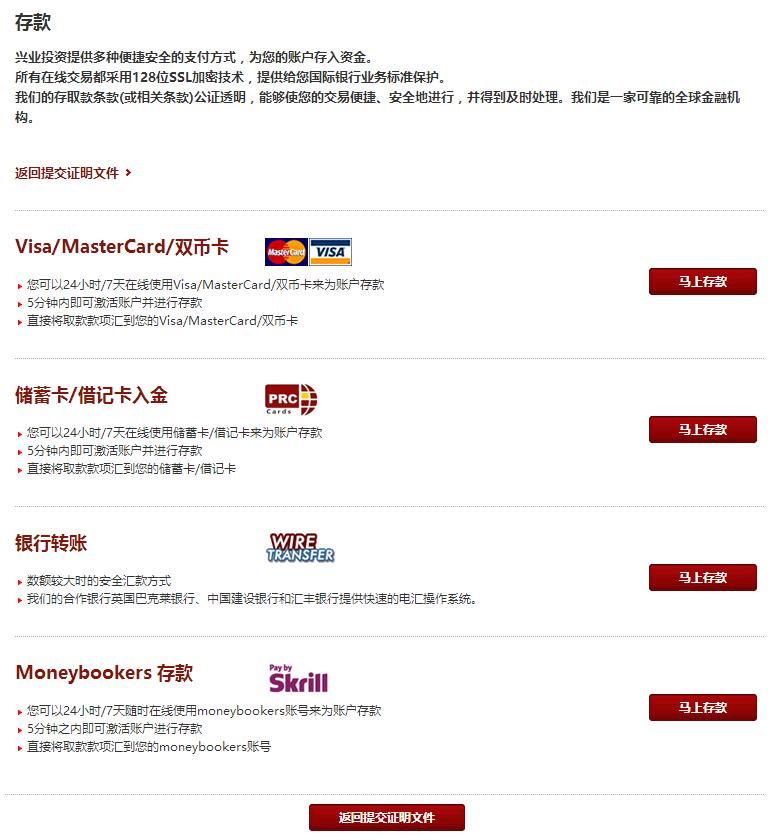Choose 马上存款 for Moneybookers 存款
The height and width of the screenshot is (840, 781).
pos(702,708)
